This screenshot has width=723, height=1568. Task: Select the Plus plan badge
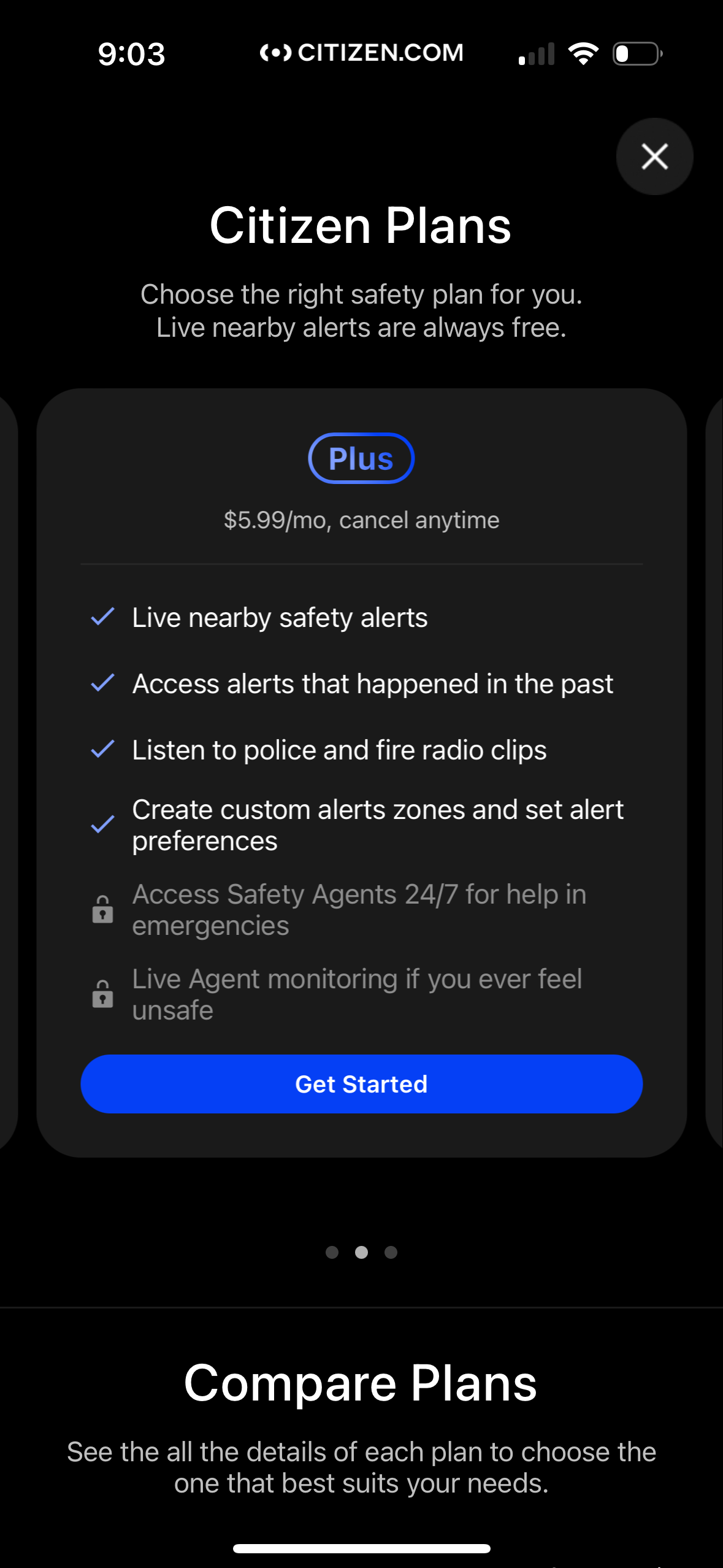[361, 458]
